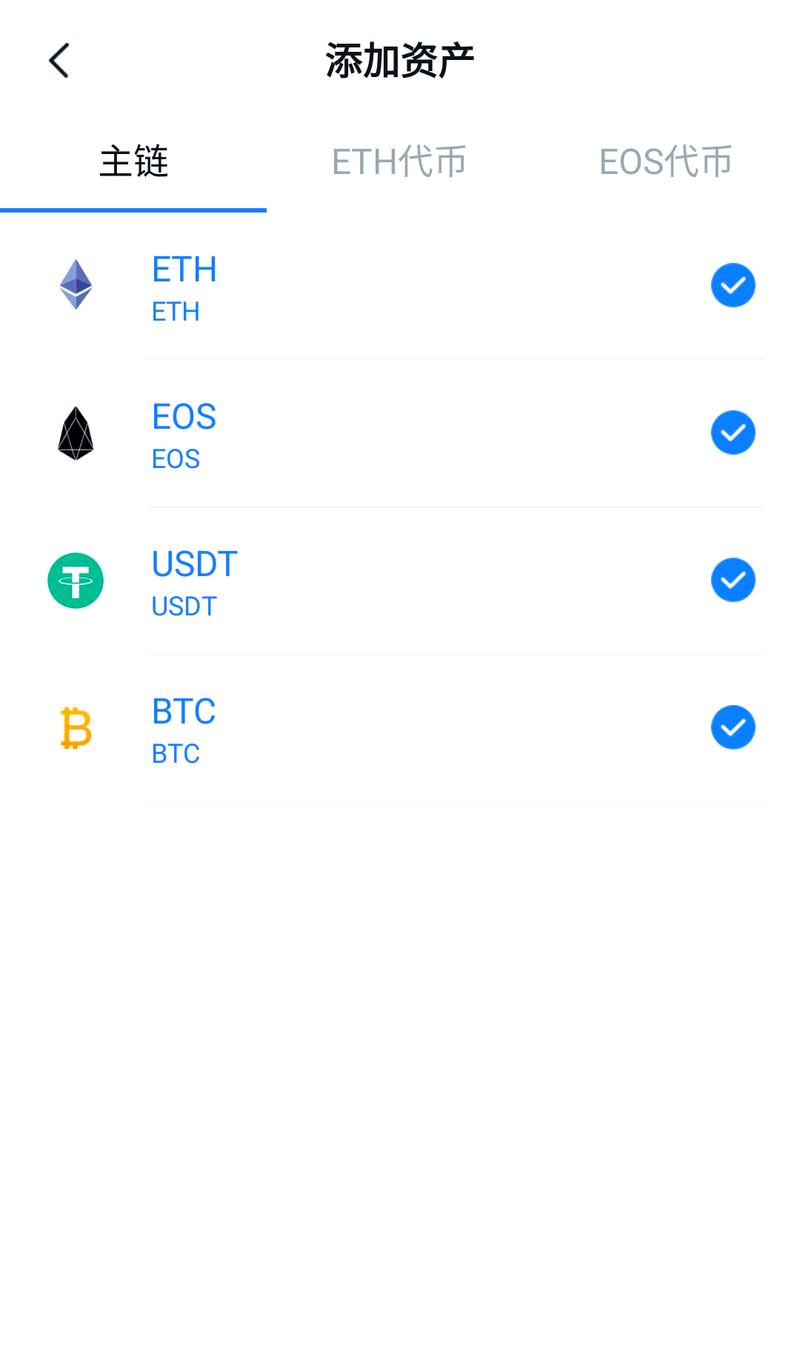Switch to the EOS代币 tab
Image resolution: width=800 pixels, height=1356 pixels.
point(665,162)
